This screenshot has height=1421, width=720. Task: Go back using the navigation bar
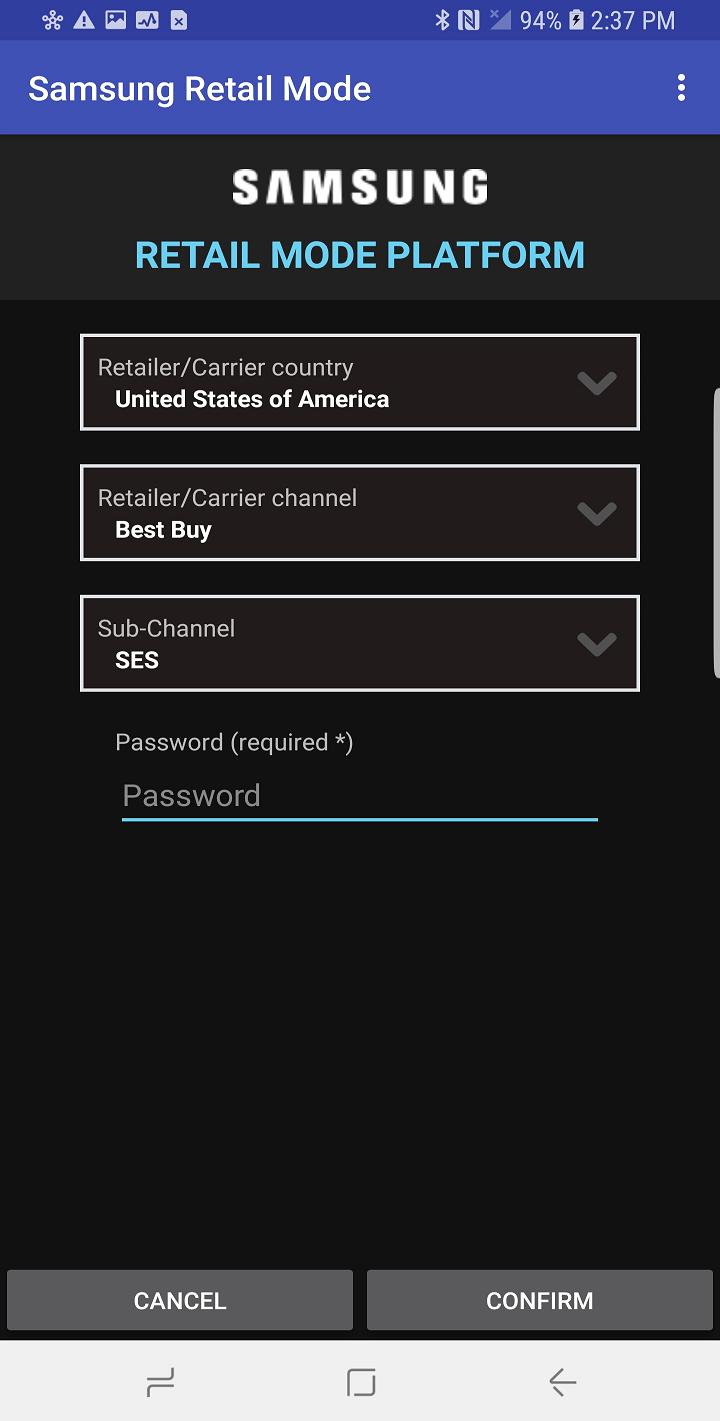562,1382
